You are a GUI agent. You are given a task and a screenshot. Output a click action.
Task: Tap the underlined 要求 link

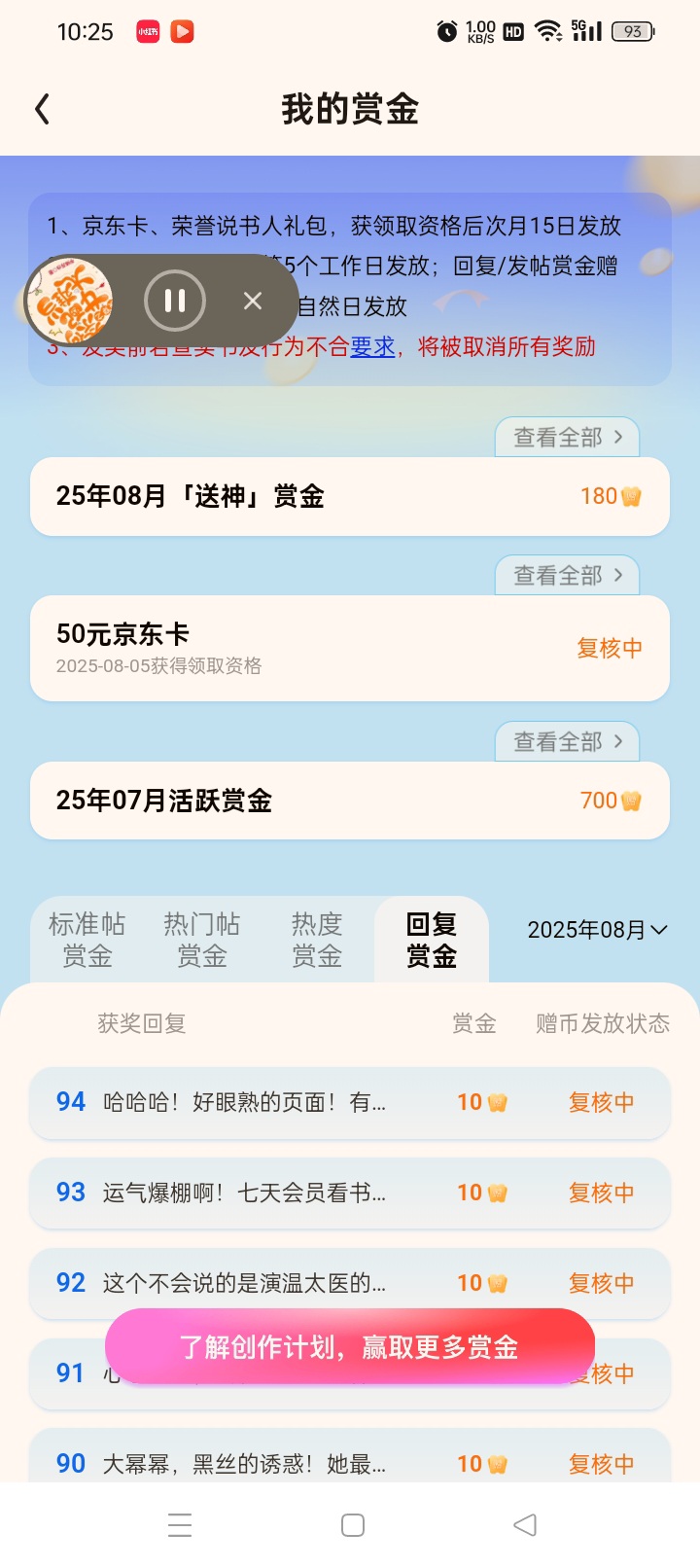tap(372, 346)
